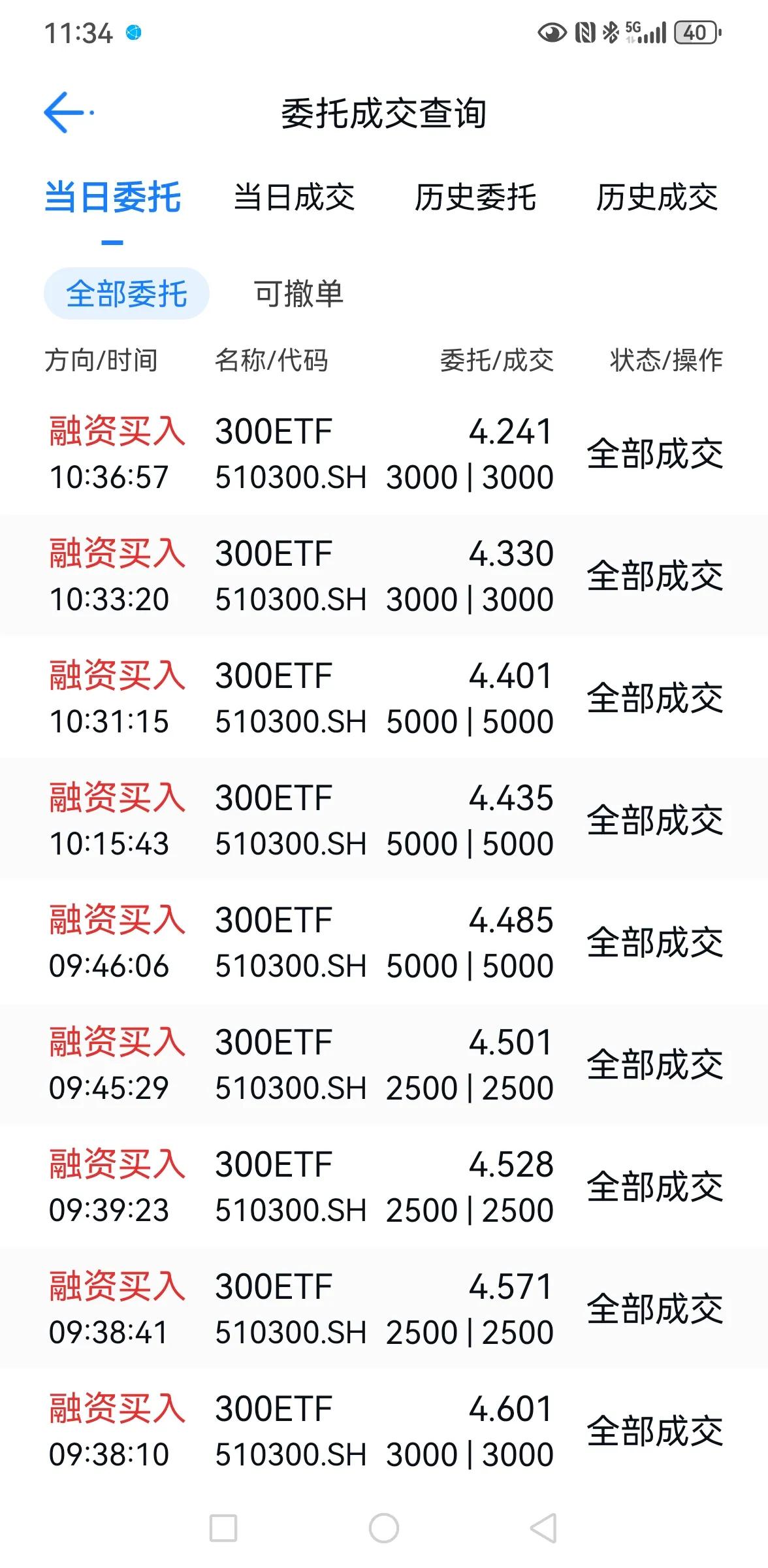Switch to the 当日成交 tab

coord(294,197)
